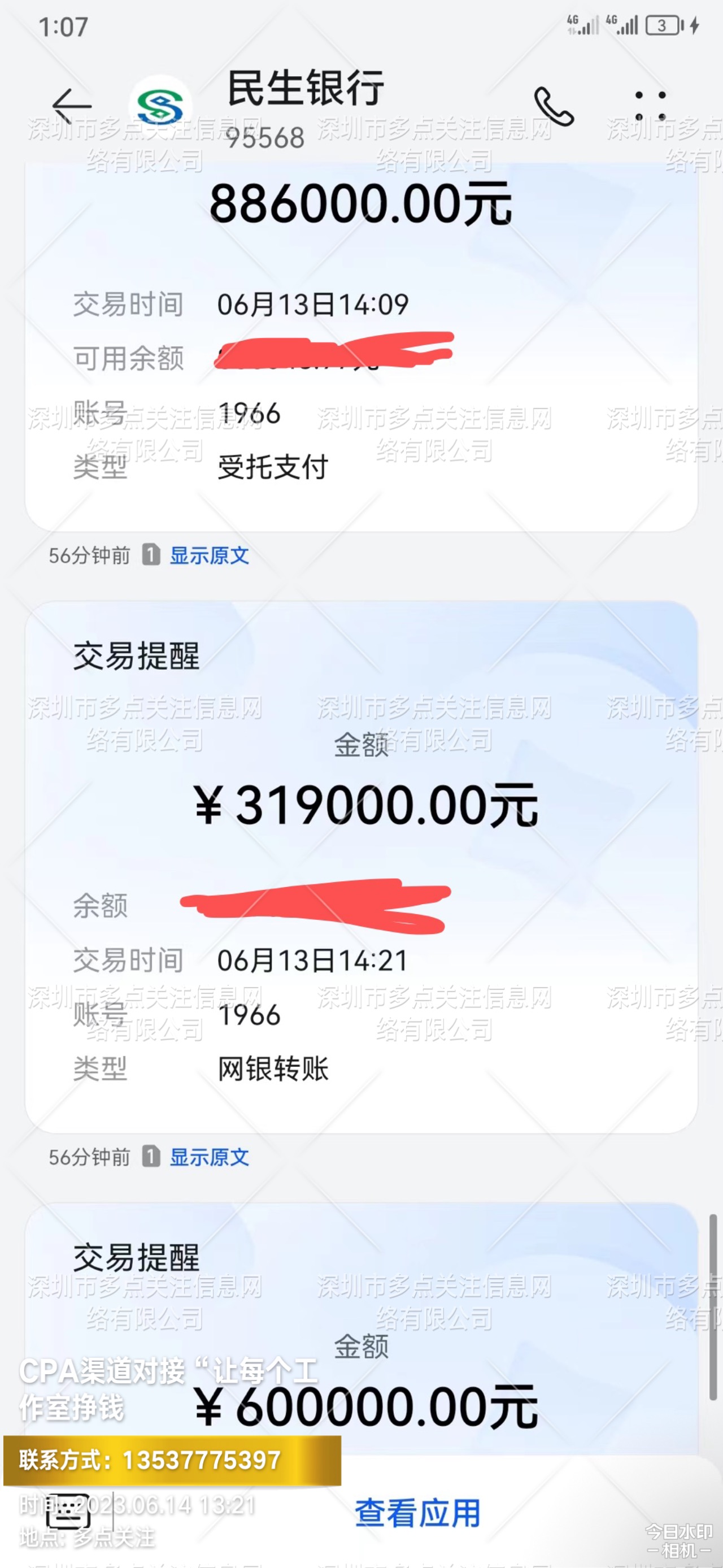The width and height of the screenshot is (723, 1568).
Task: Tap 显示原文 under the 886000.00元 message
Action: 209,555
